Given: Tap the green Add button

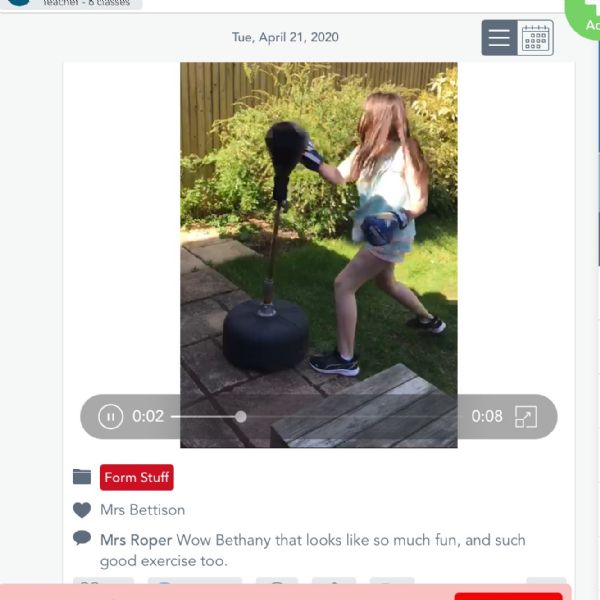Looking at the screenshot, I should coord(588,14).
